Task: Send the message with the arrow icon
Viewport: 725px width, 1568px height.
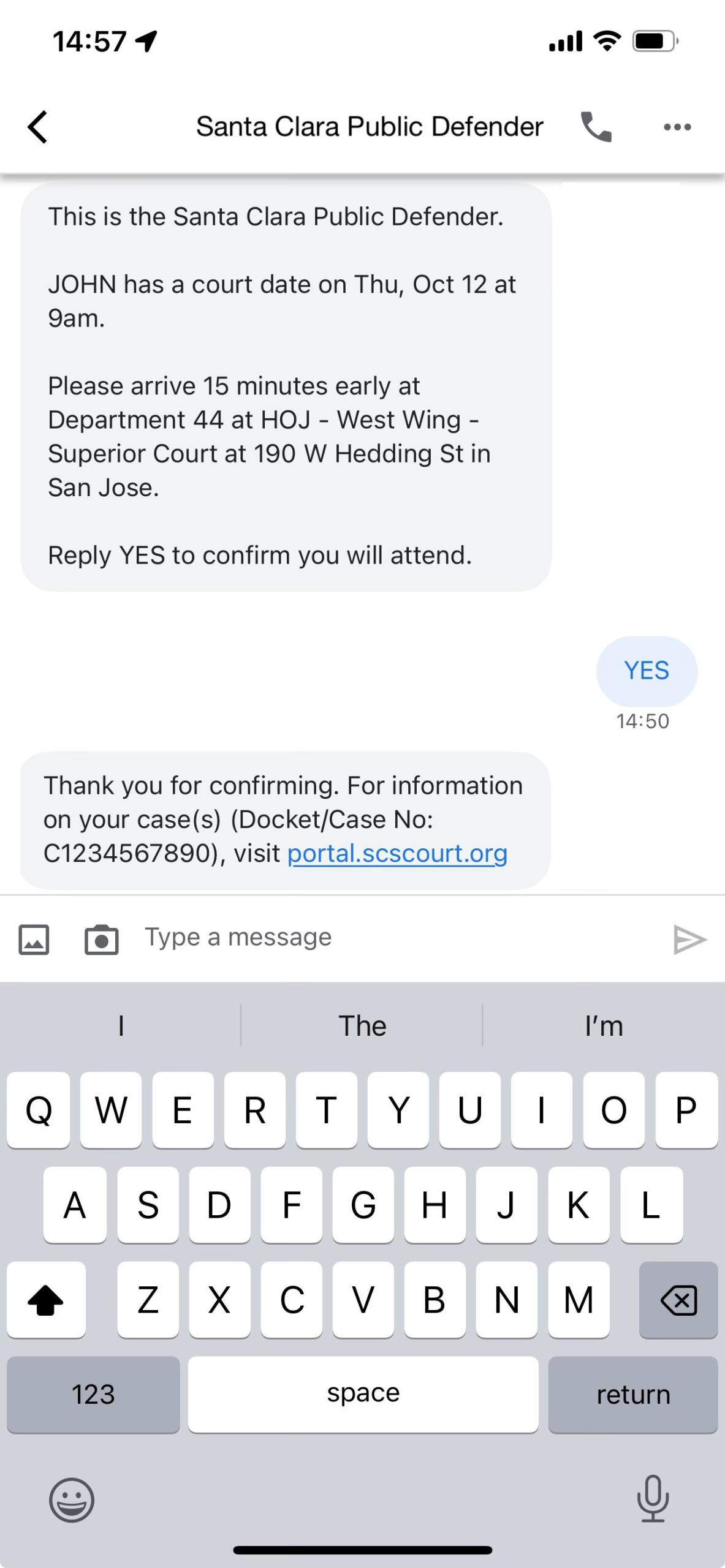Action: [689, 939]
